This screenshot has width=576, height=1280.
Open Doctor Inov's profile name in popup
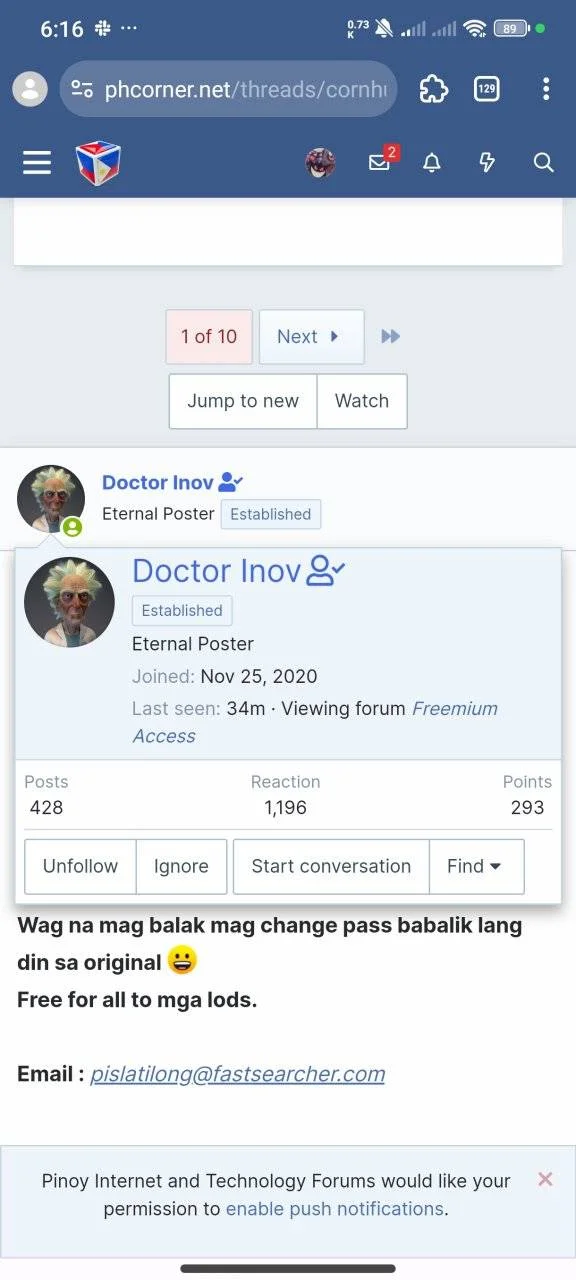pos(217,571)
